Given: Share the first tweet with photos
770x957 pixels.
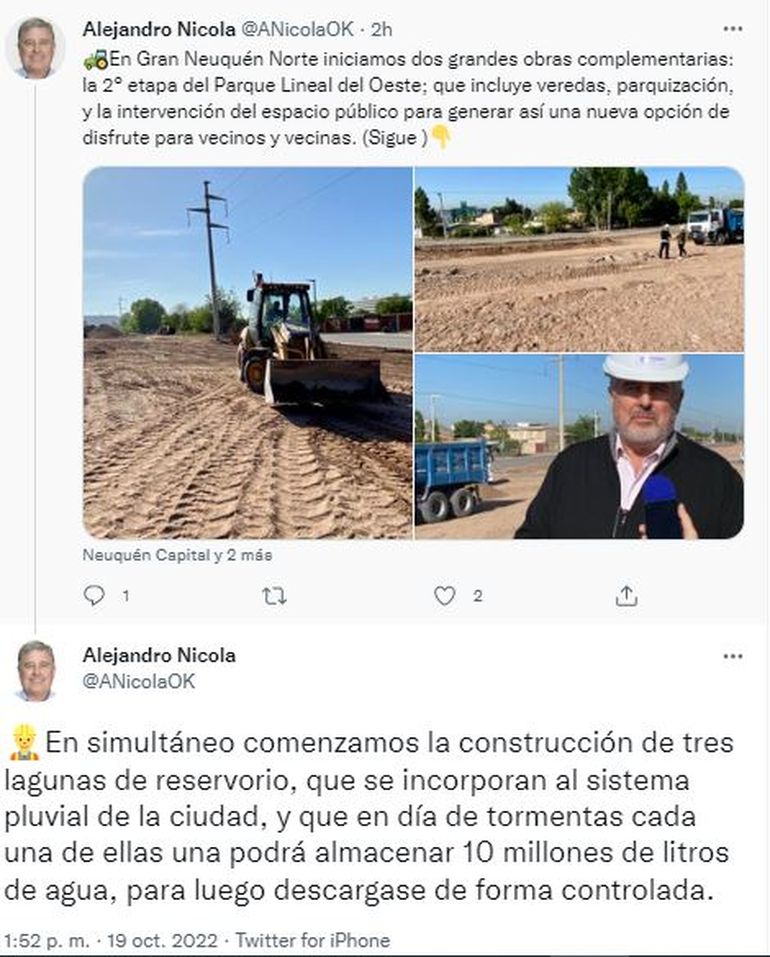Looking at the screenshot, I should pos(626,596).
